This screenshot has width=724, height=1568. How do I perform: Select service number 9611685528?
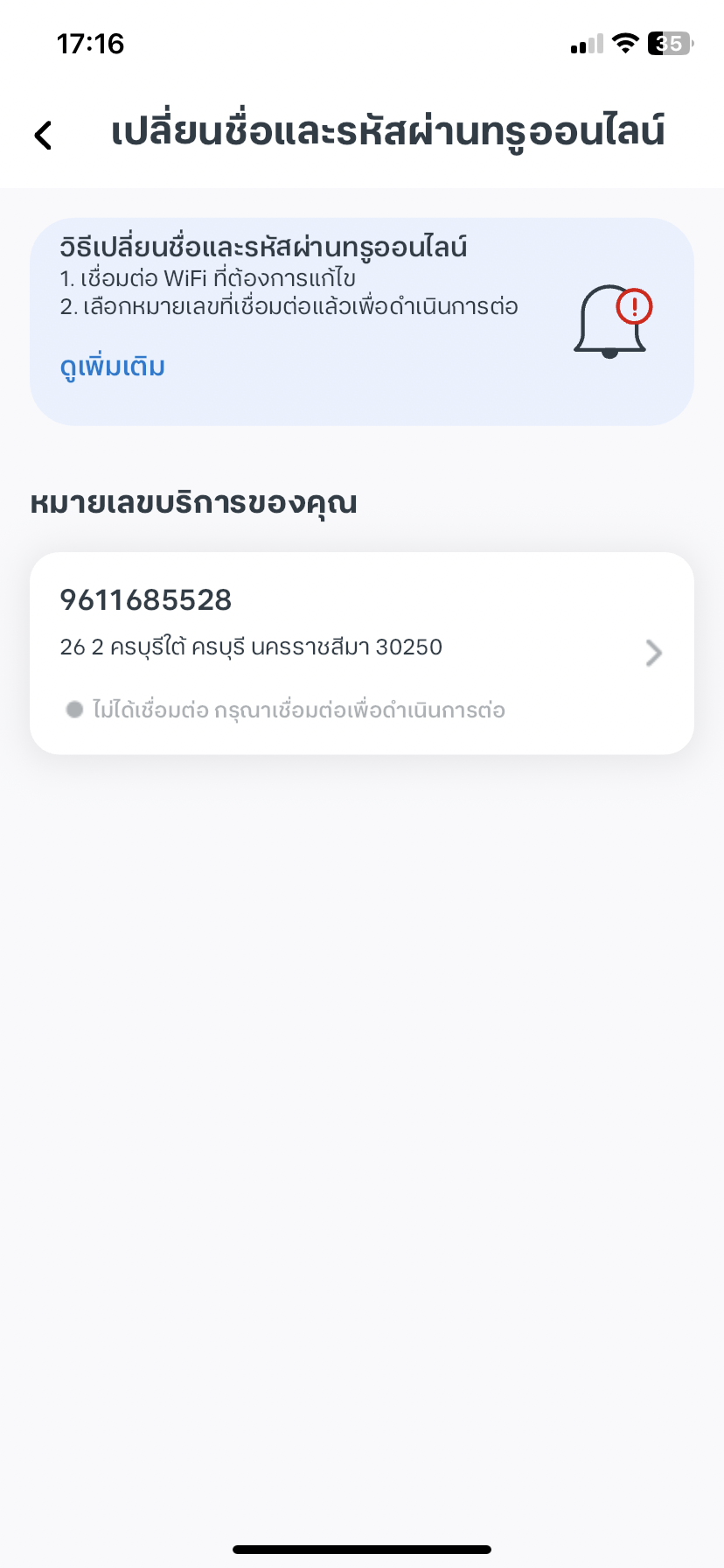coord(361,653)
